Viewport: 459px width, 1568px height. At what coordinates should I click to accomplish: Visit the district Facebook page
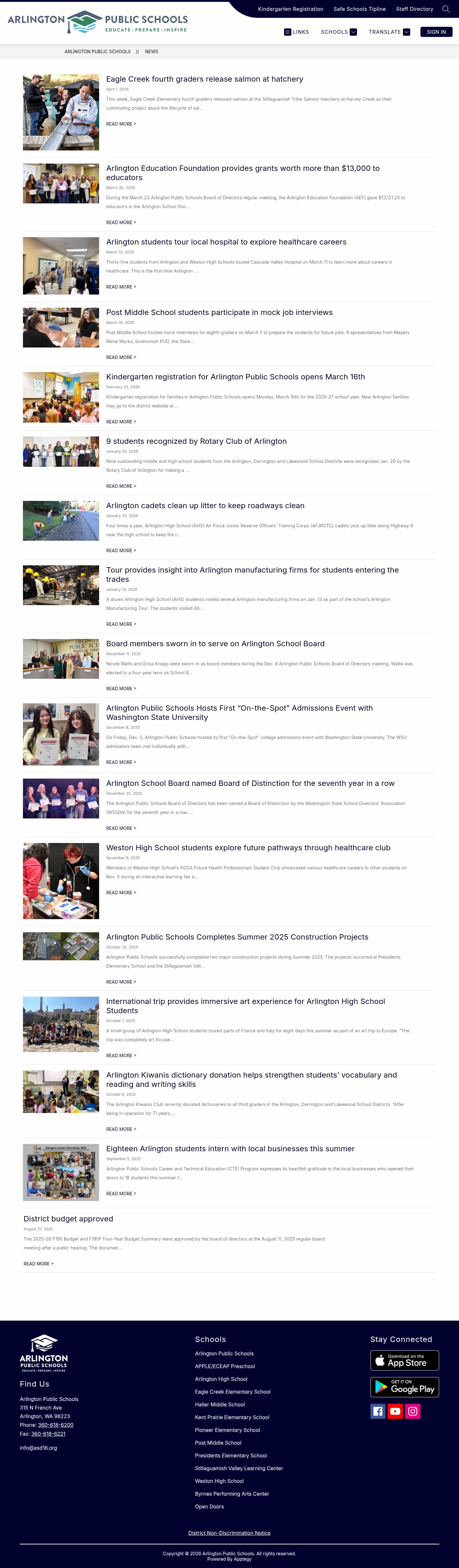click(x=377, y=1411)
